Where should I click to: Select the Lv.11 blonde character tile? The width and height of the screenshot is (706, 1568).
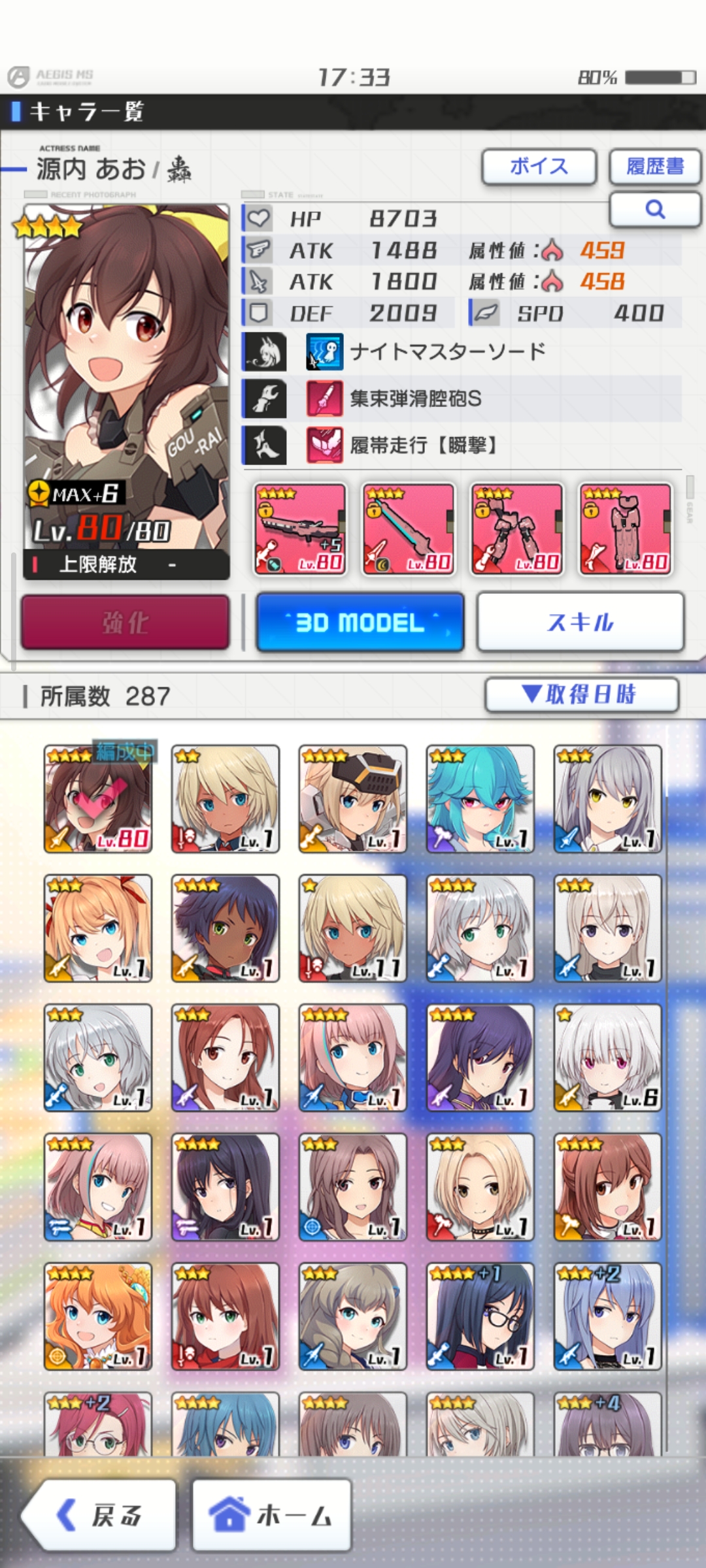coord(353,928)
